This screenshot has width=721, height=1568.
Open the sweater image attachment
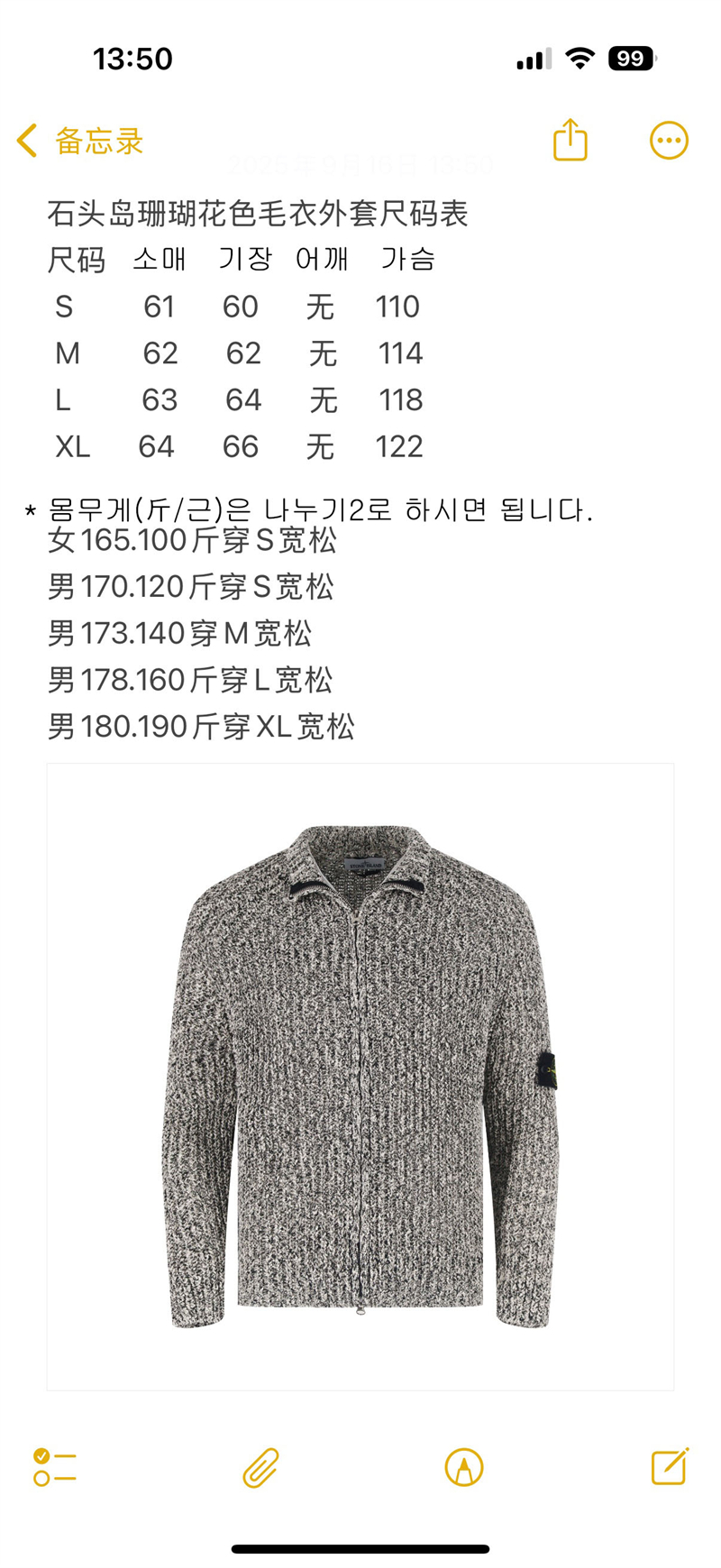(x=360, y=1076)
